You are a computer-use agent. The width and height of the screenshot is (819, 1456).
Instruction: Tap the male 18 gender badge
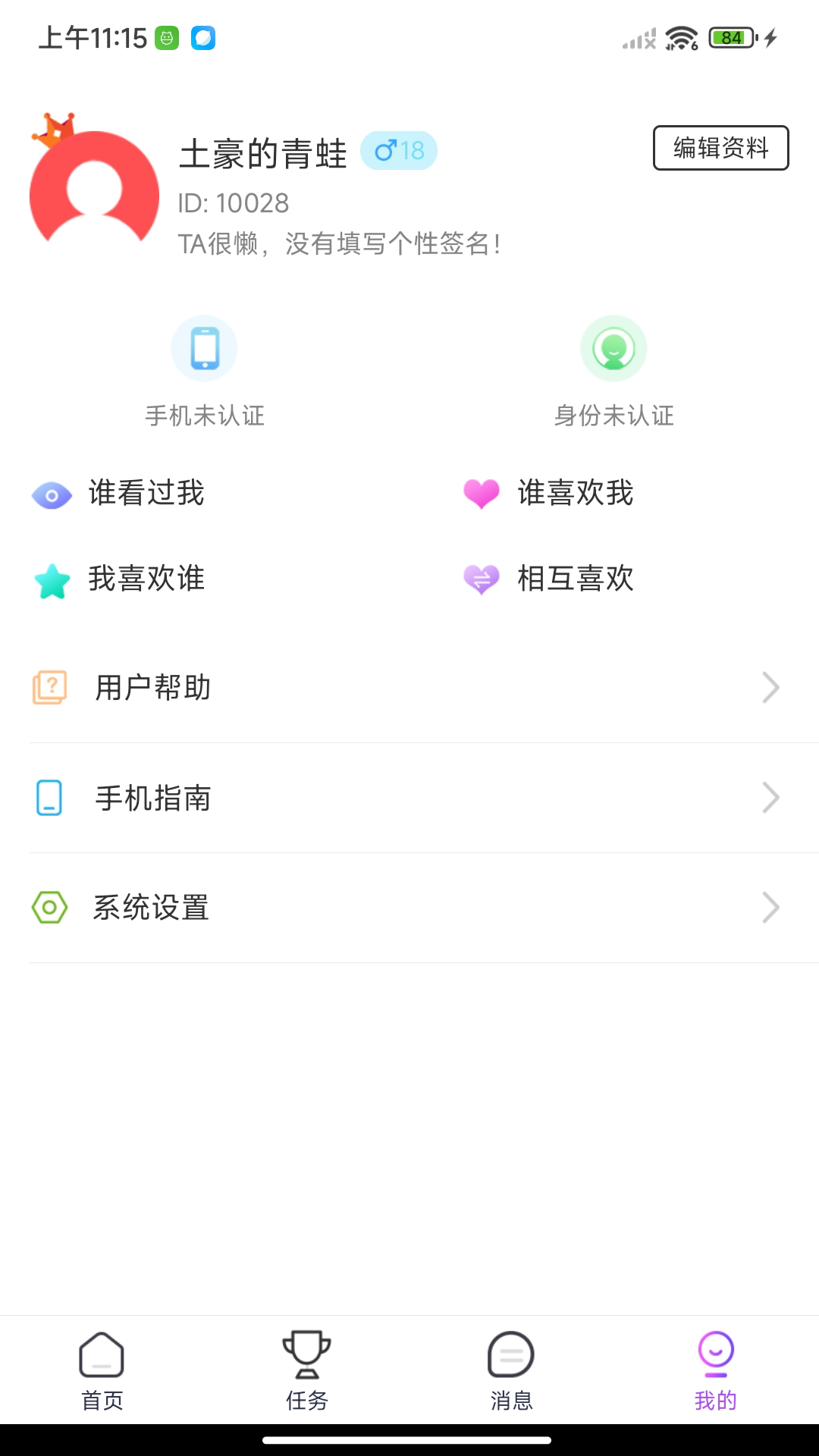[400, 150]
